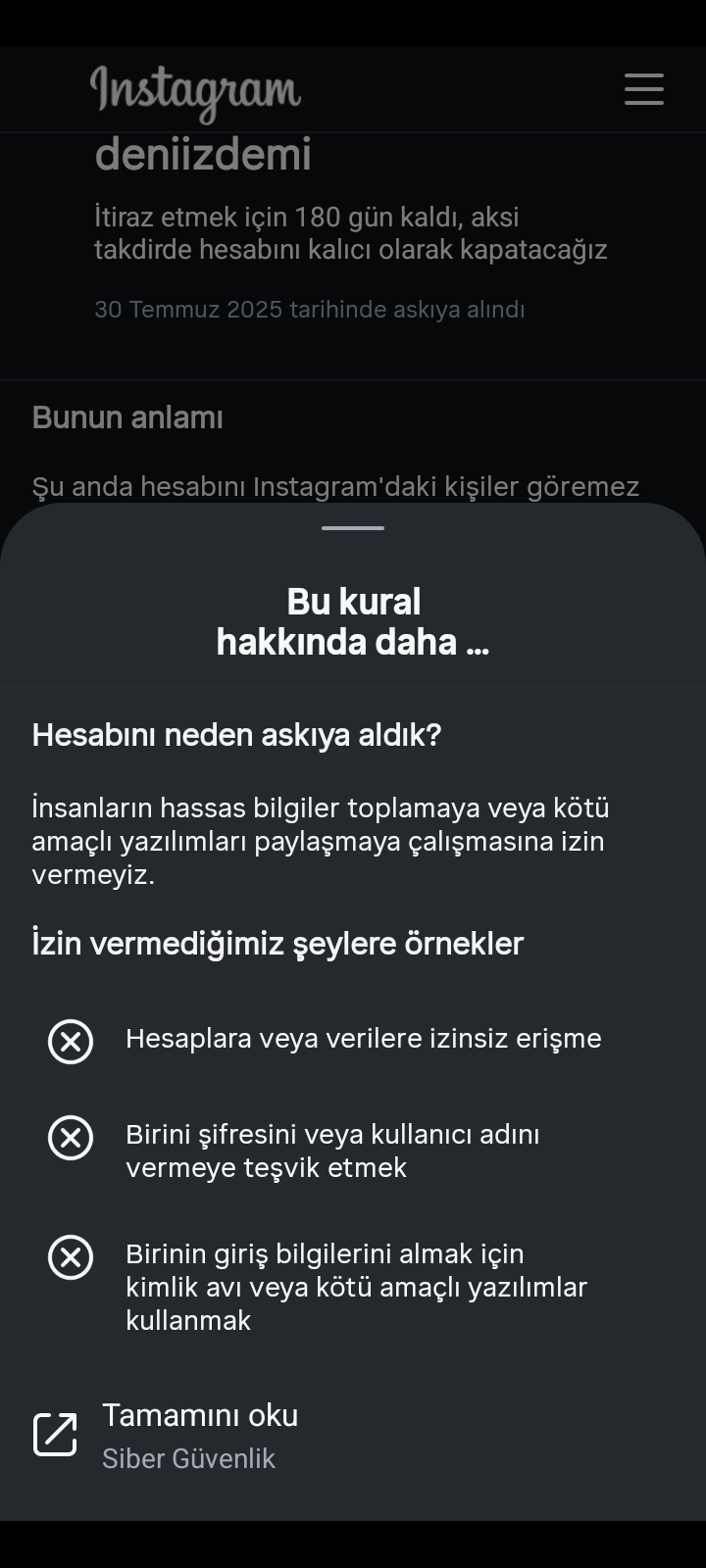Tap the bottom sheet drag handle

(353, 528)
